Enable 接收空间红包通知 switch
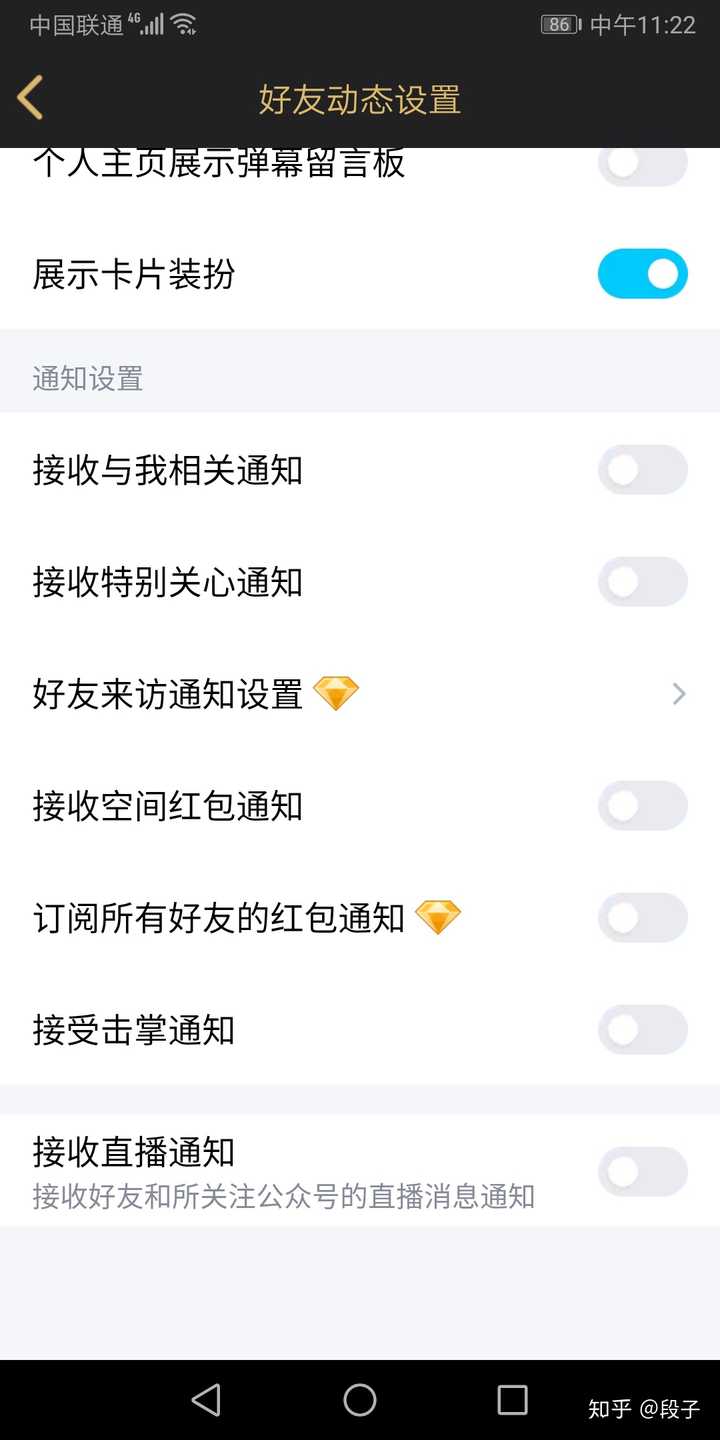720x1440 pixels. [642, 806]
